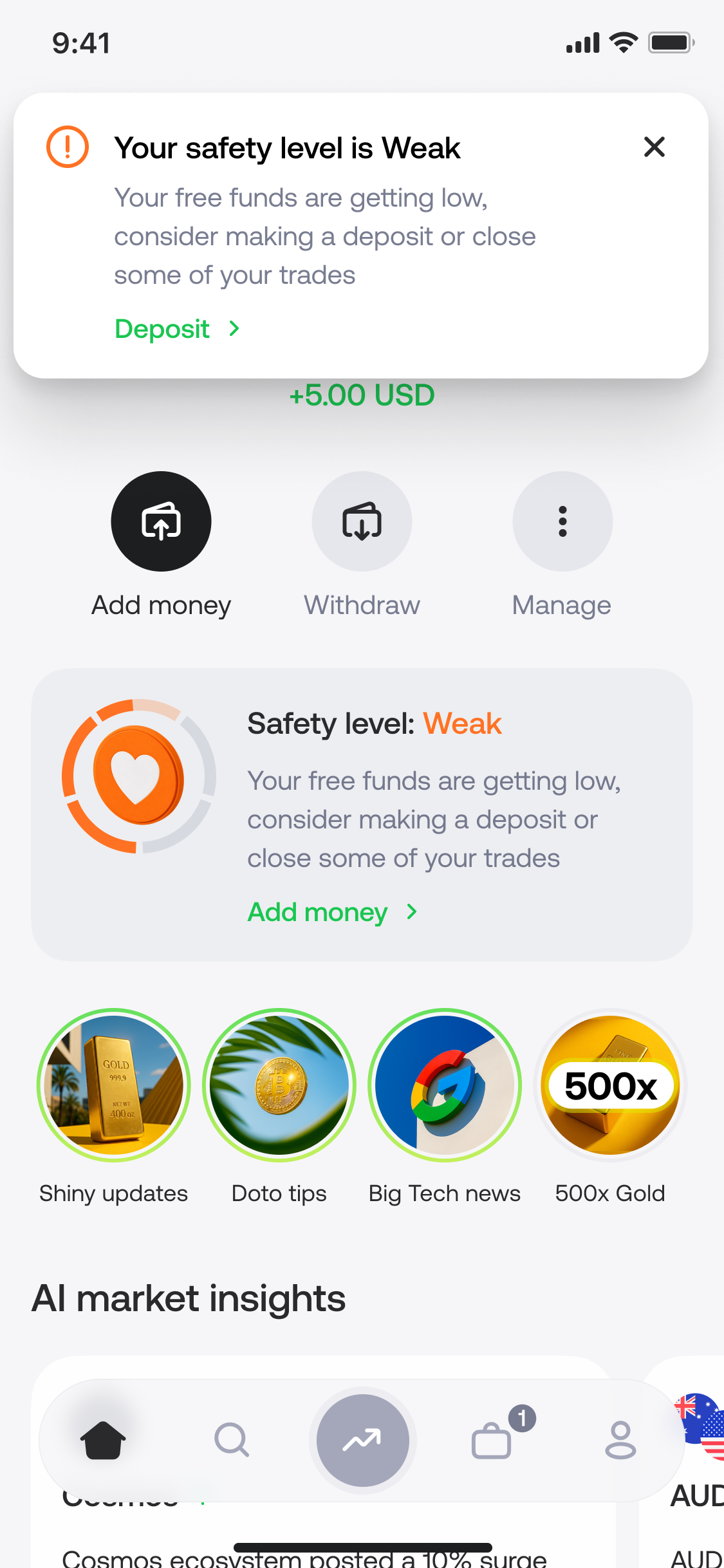View Shiny updates story

point(114,1085)
